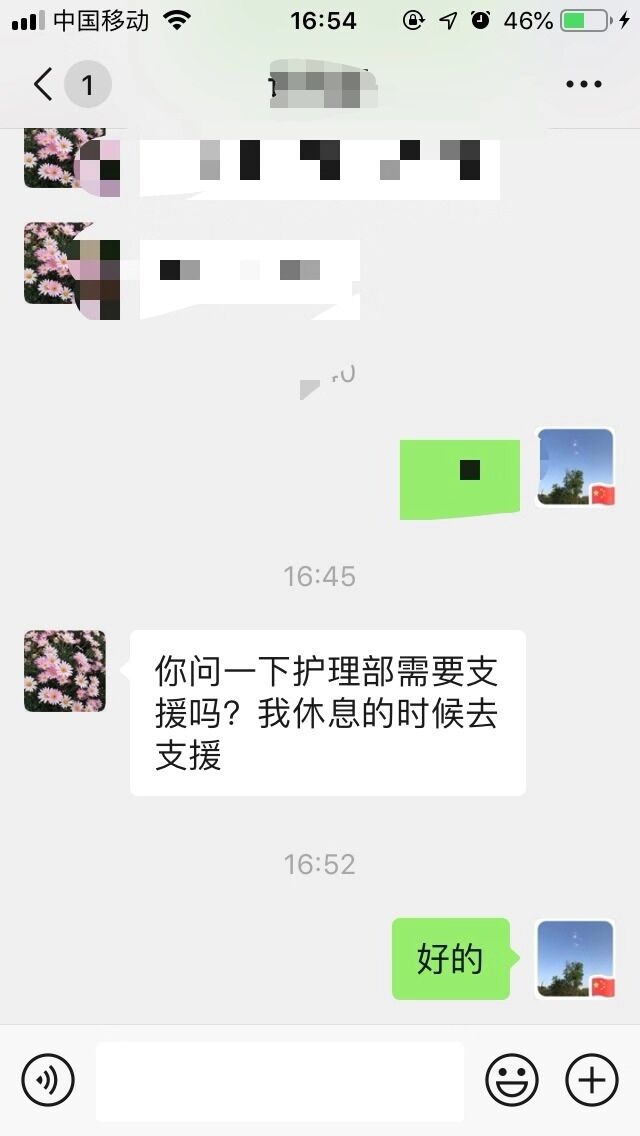Open the three-dot chat options menu
The width and height of the screenshot is (640, 1136).
pos(584,85)
